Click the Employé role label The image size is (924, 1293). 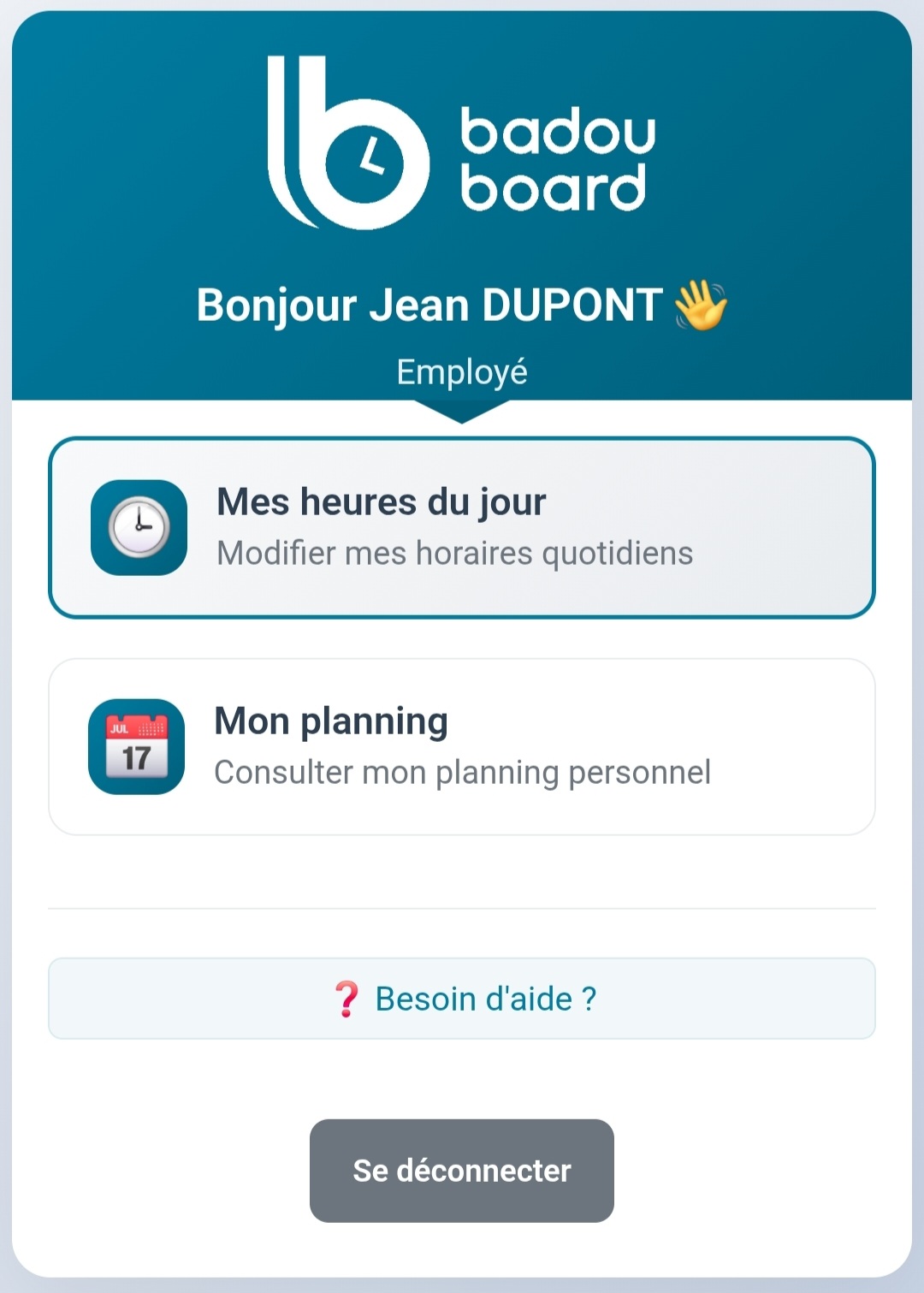coord(462,371)
